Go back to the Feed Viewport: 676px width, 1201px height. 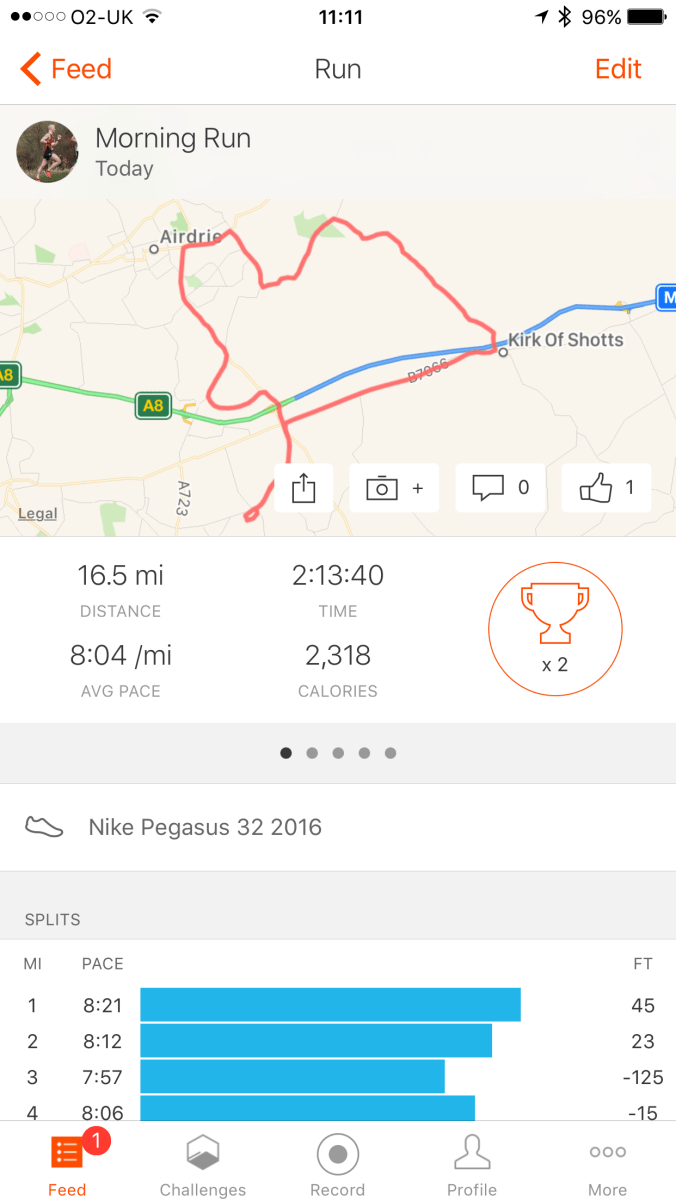click(x=66, y=69)
